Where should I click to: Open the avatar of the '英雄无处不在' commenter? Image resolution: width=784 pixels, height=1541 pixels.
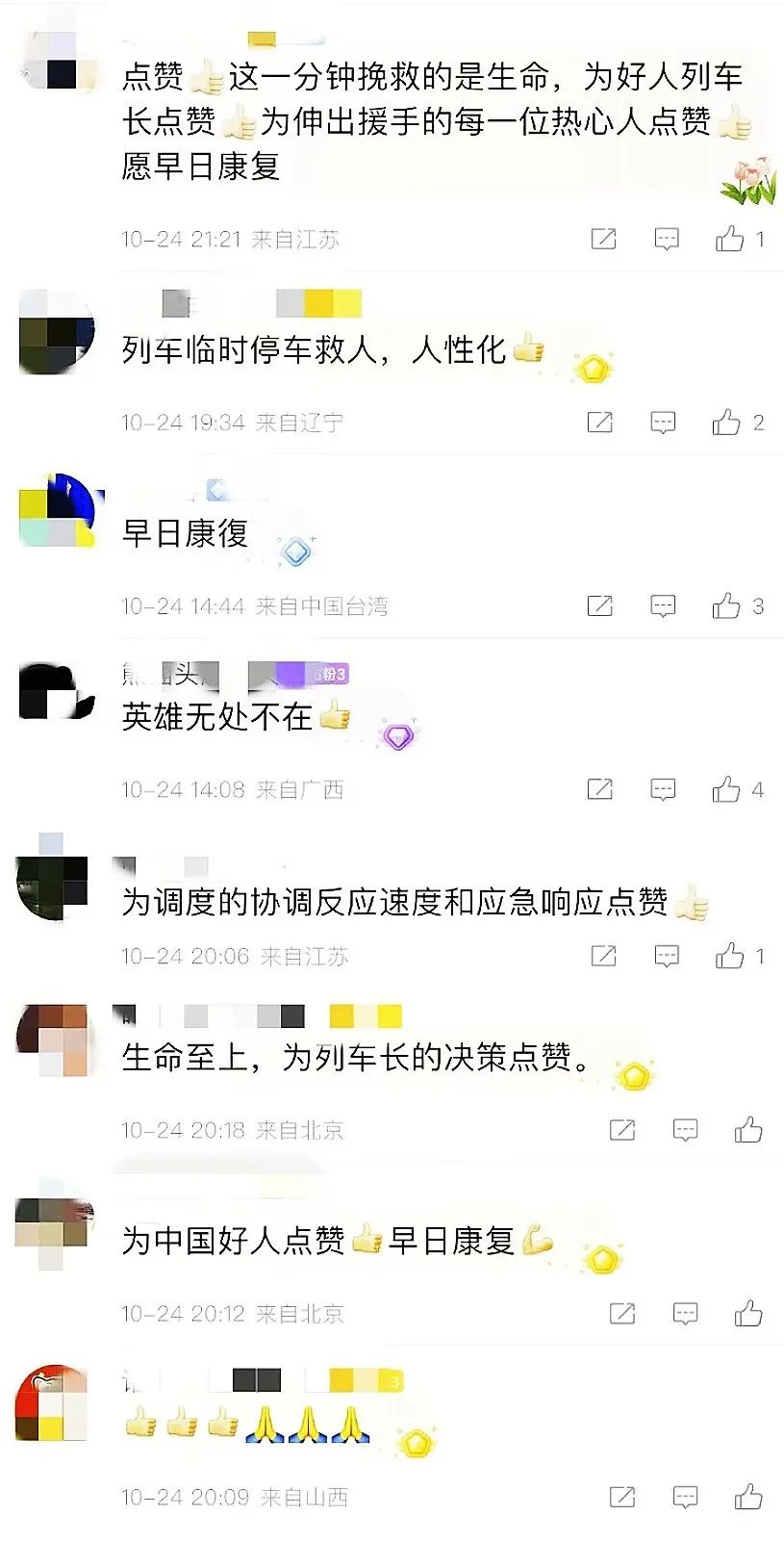click(x=56, y=691)
